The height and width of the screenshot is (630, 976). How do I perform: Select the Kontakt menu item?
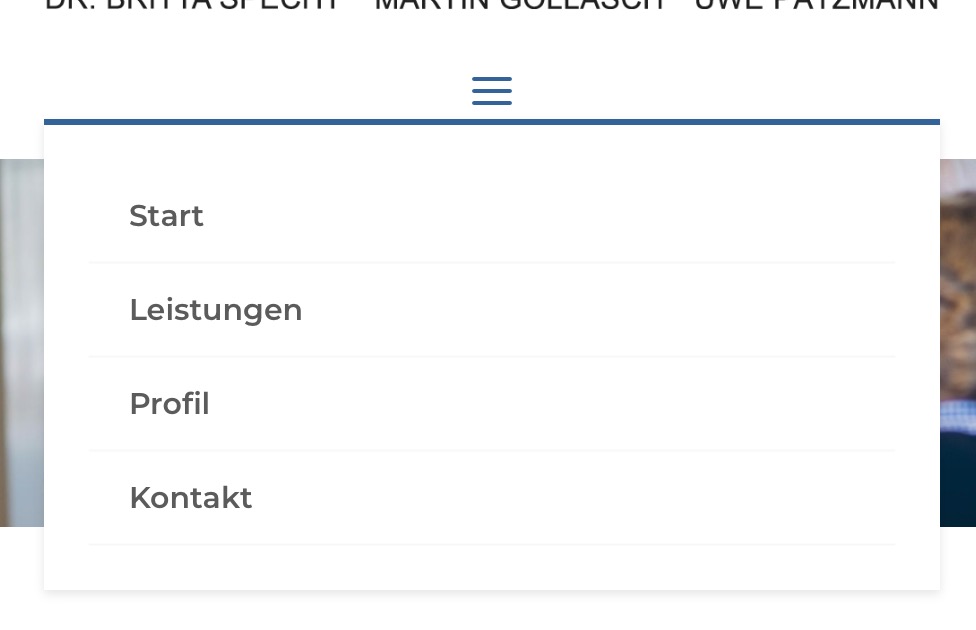pos(190,498)
